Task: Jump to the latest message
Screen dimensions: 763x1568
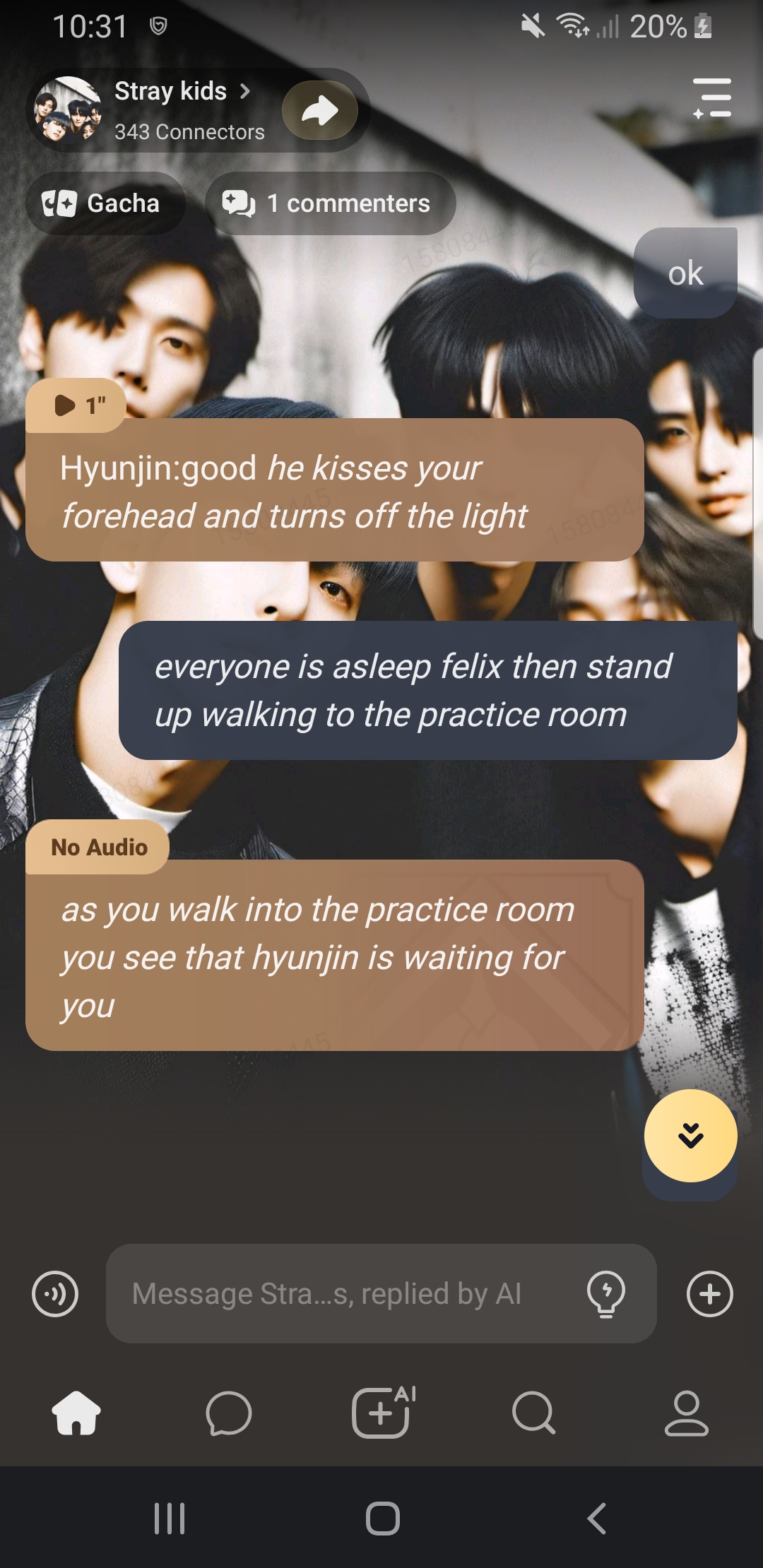Action: (x=690, y=1136)
